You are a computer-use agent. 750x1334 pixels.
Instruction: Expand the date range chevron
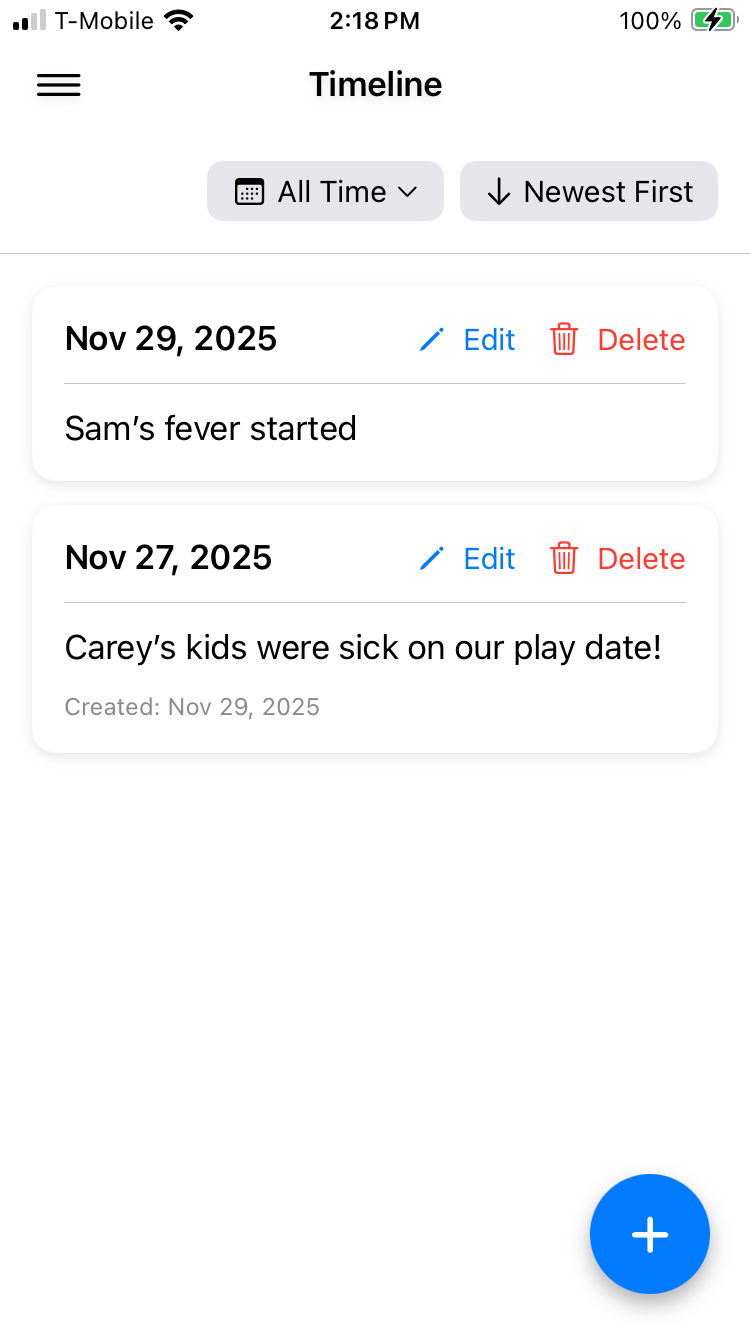pos(410,192)
